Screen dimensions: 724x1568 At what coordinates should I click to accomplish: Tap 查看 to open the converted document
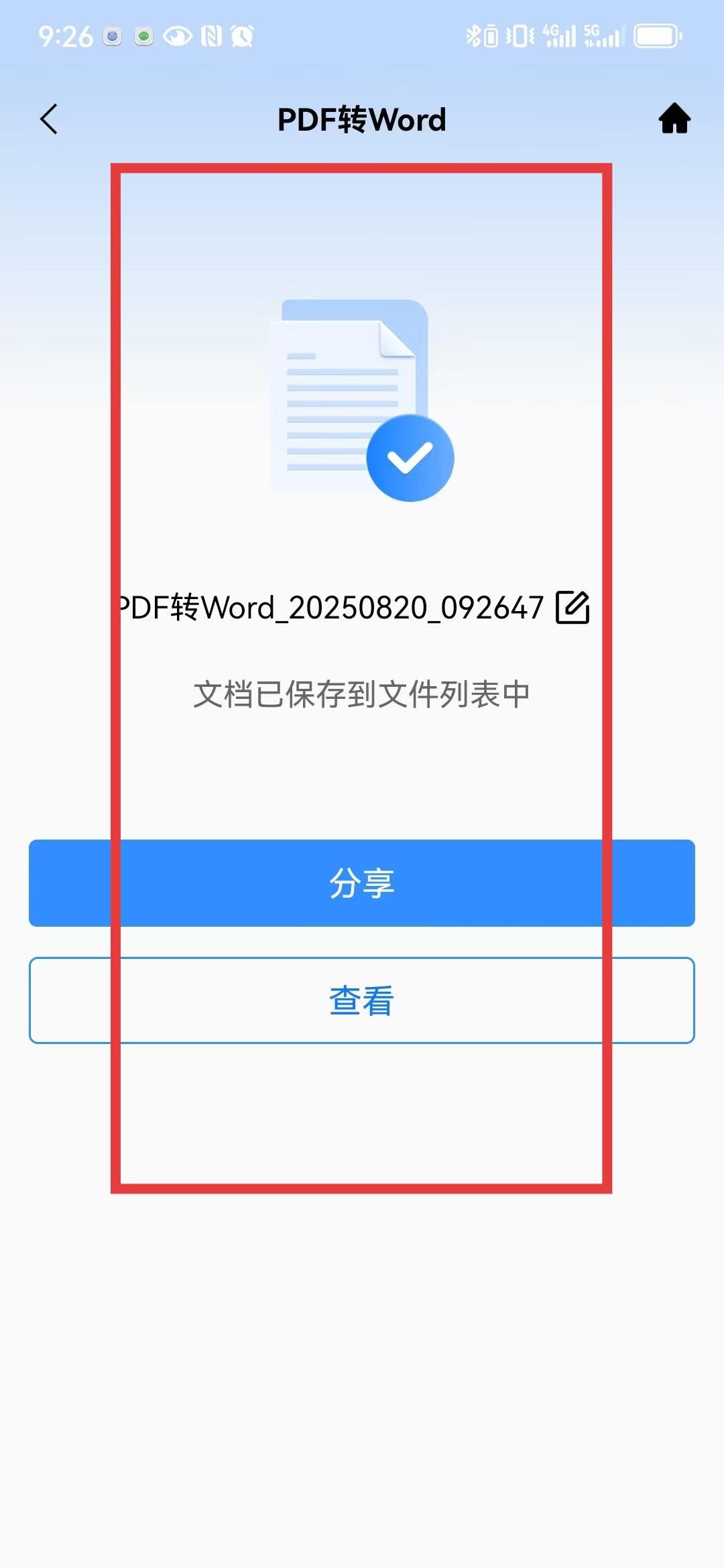click(362, 1000)
